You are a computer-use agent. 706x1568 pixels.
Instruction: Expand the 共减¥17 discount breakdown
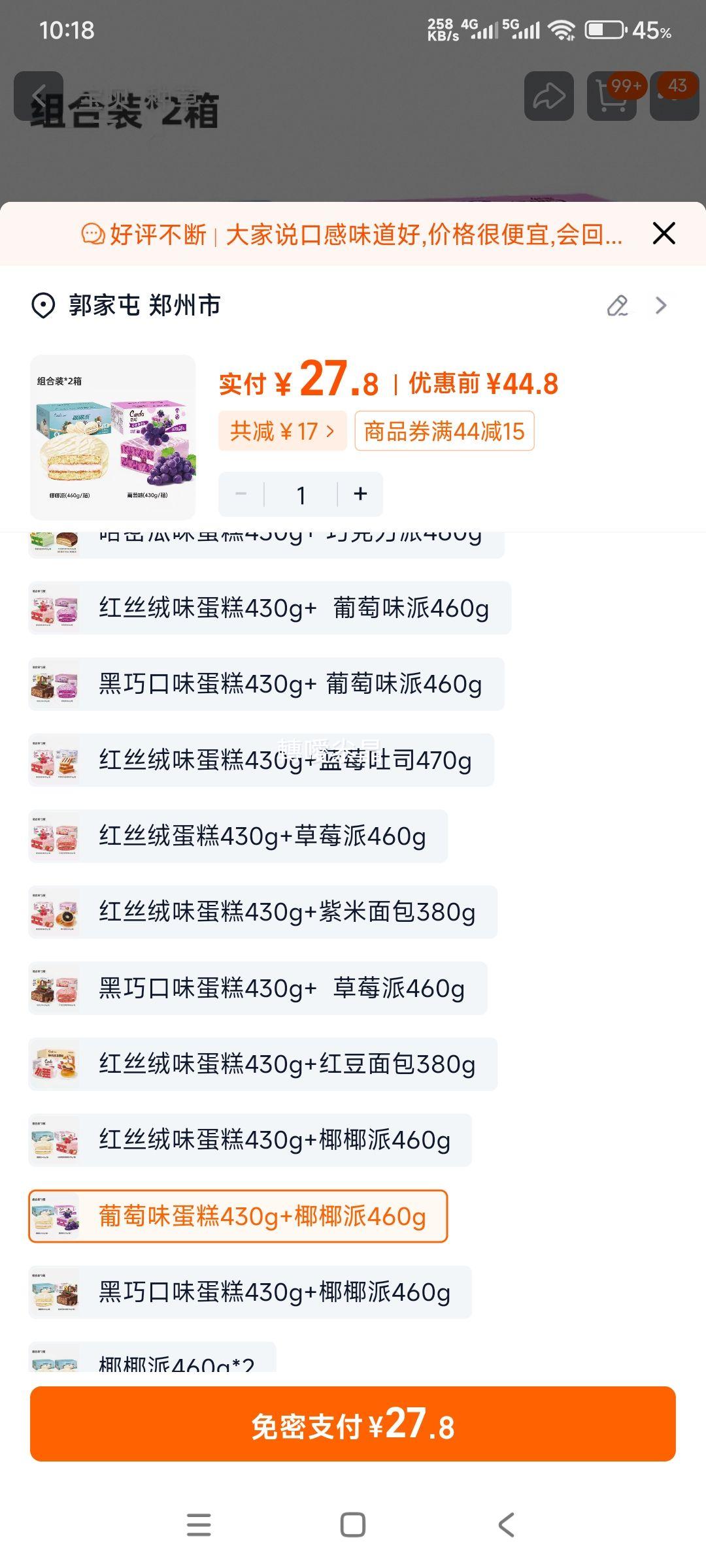coord(282,430)
